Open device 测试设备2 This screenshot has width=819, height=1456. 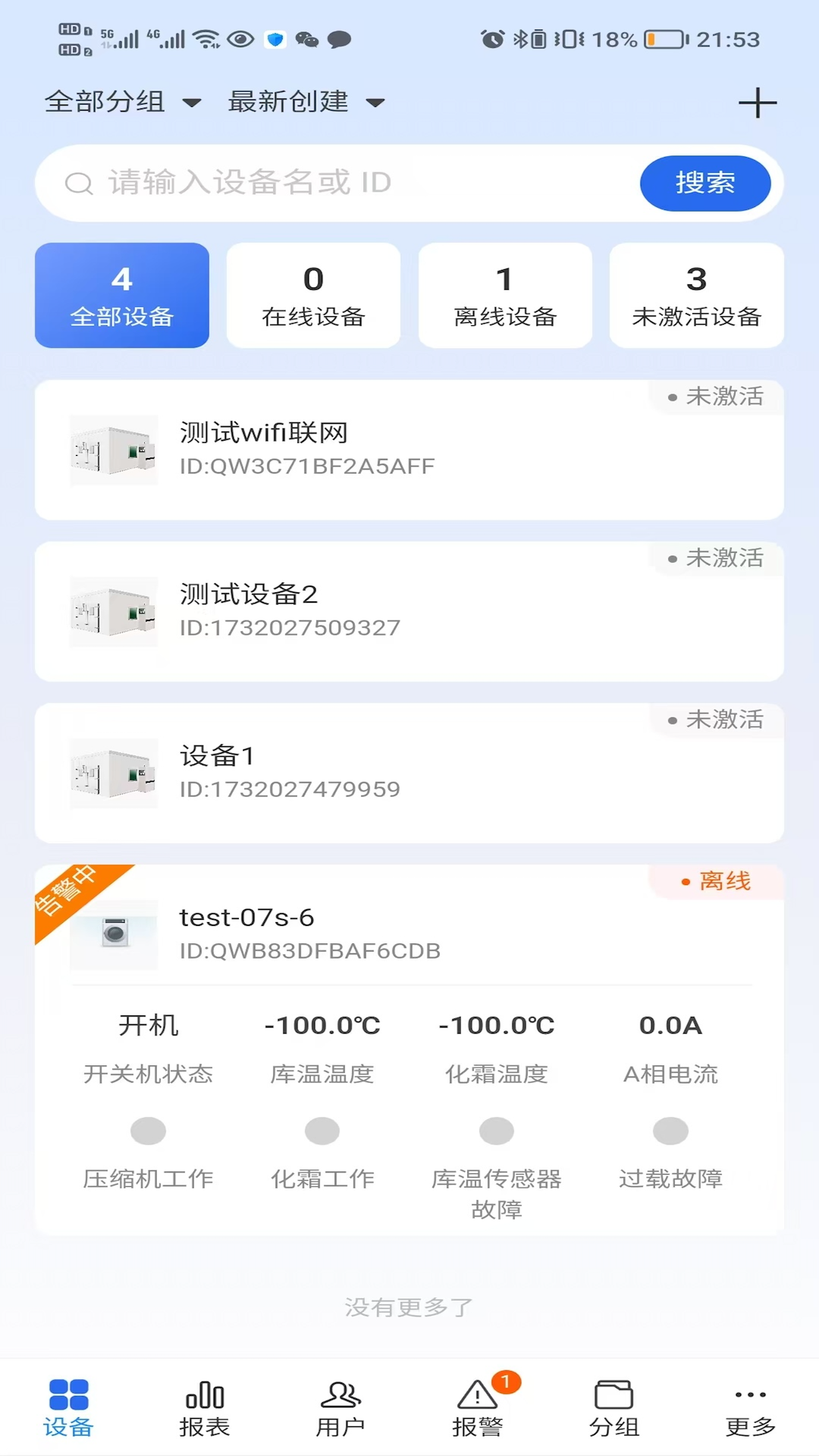pyautogui.click(x=409, y=611)
